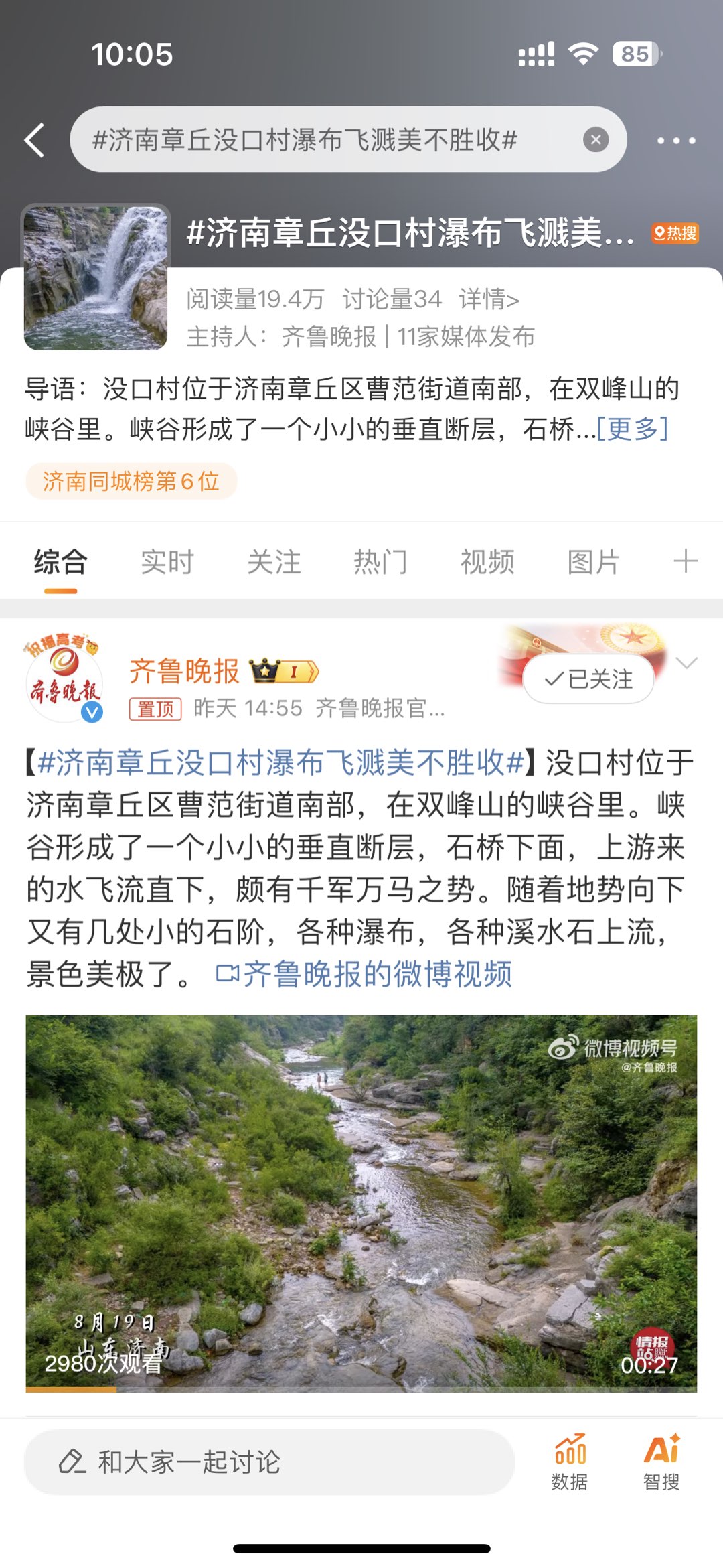723x1568 pixels.
Task: Switch to the 图片 tab
Action: point(594,561)
